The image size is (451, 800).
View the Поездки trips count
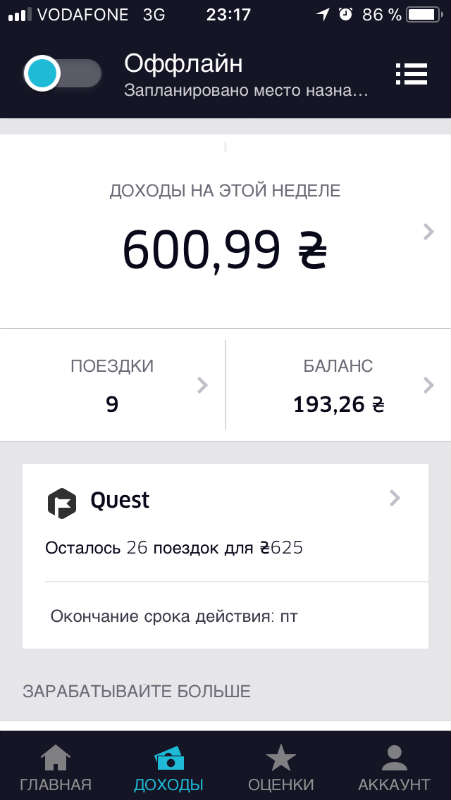tap(112, 385)
